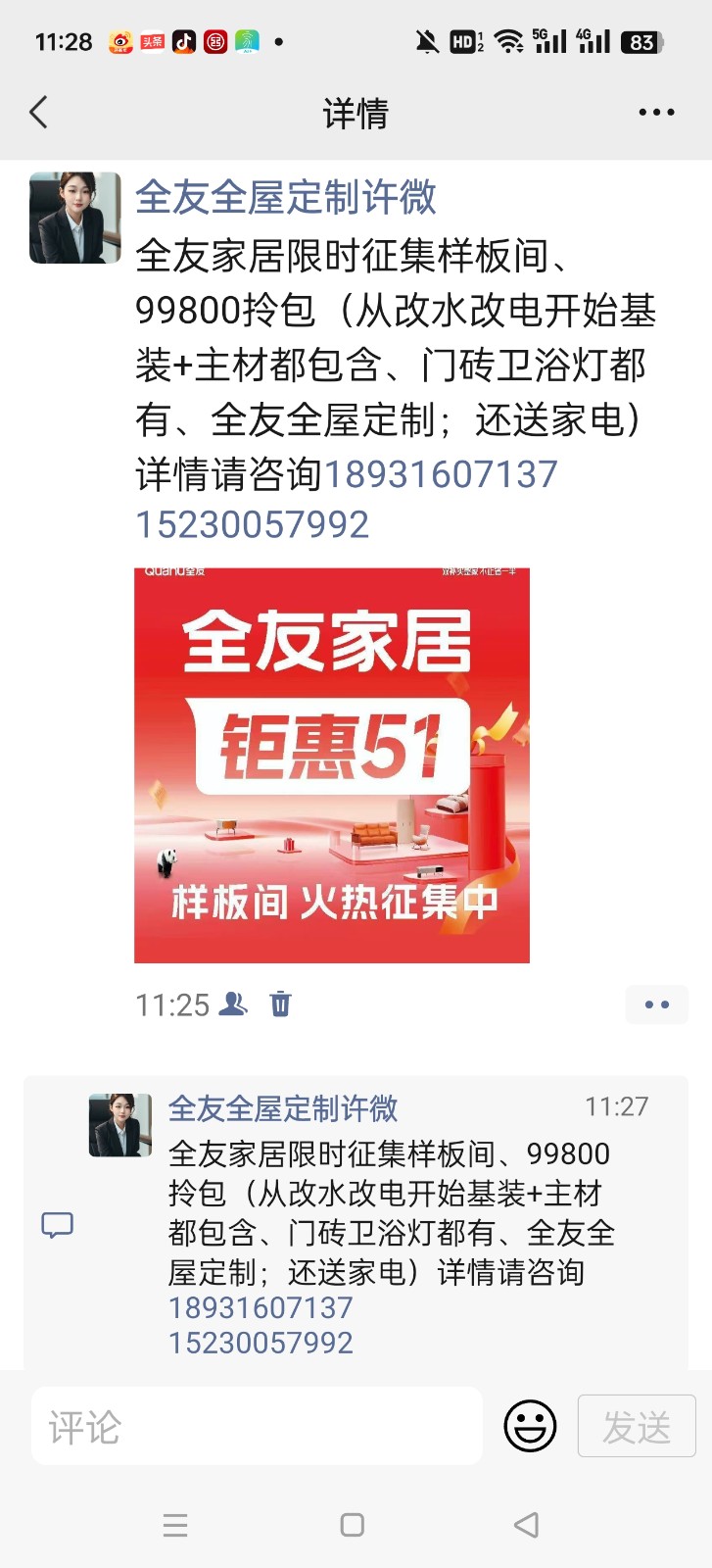Open the post author's name 全友全屋定制许微
712x1568 pixels.
click(x=285, y=197)
